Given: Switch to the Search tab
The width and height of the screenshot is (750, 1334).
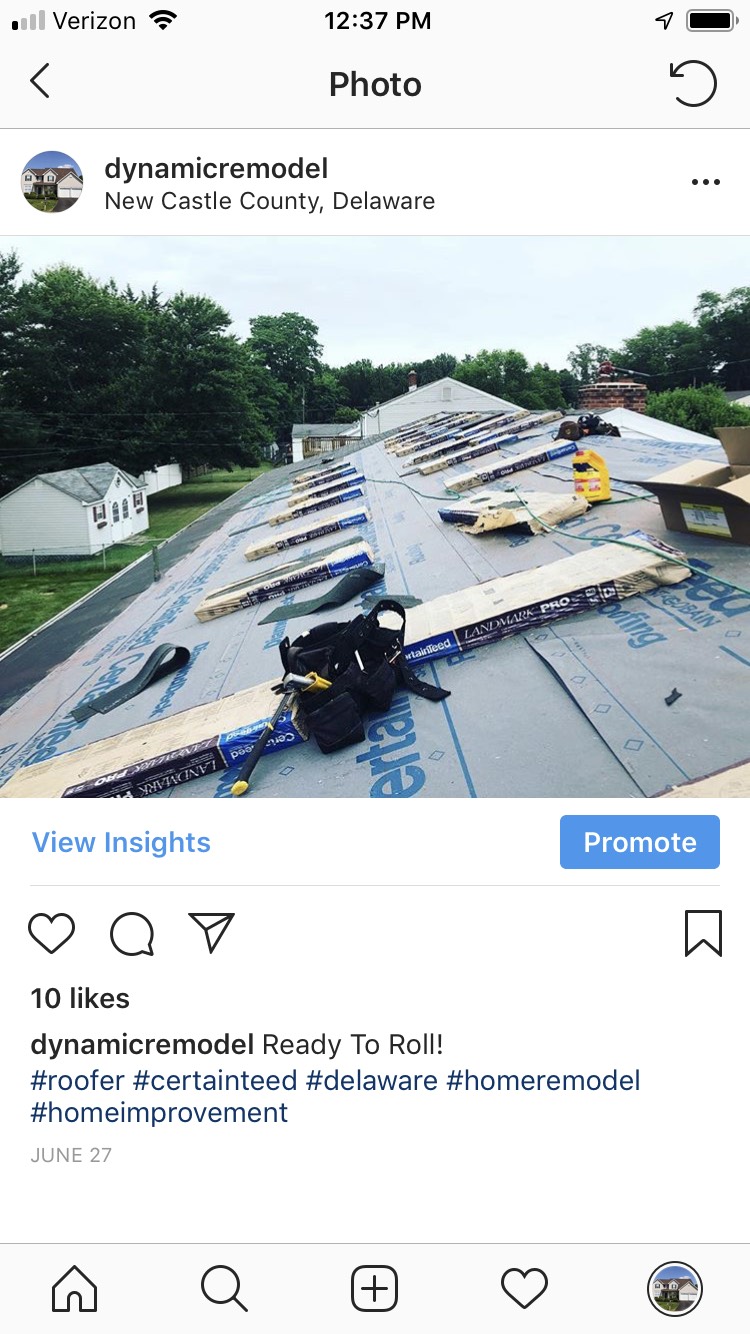Looking at the screenshot, I should [x=224, y=1288].
